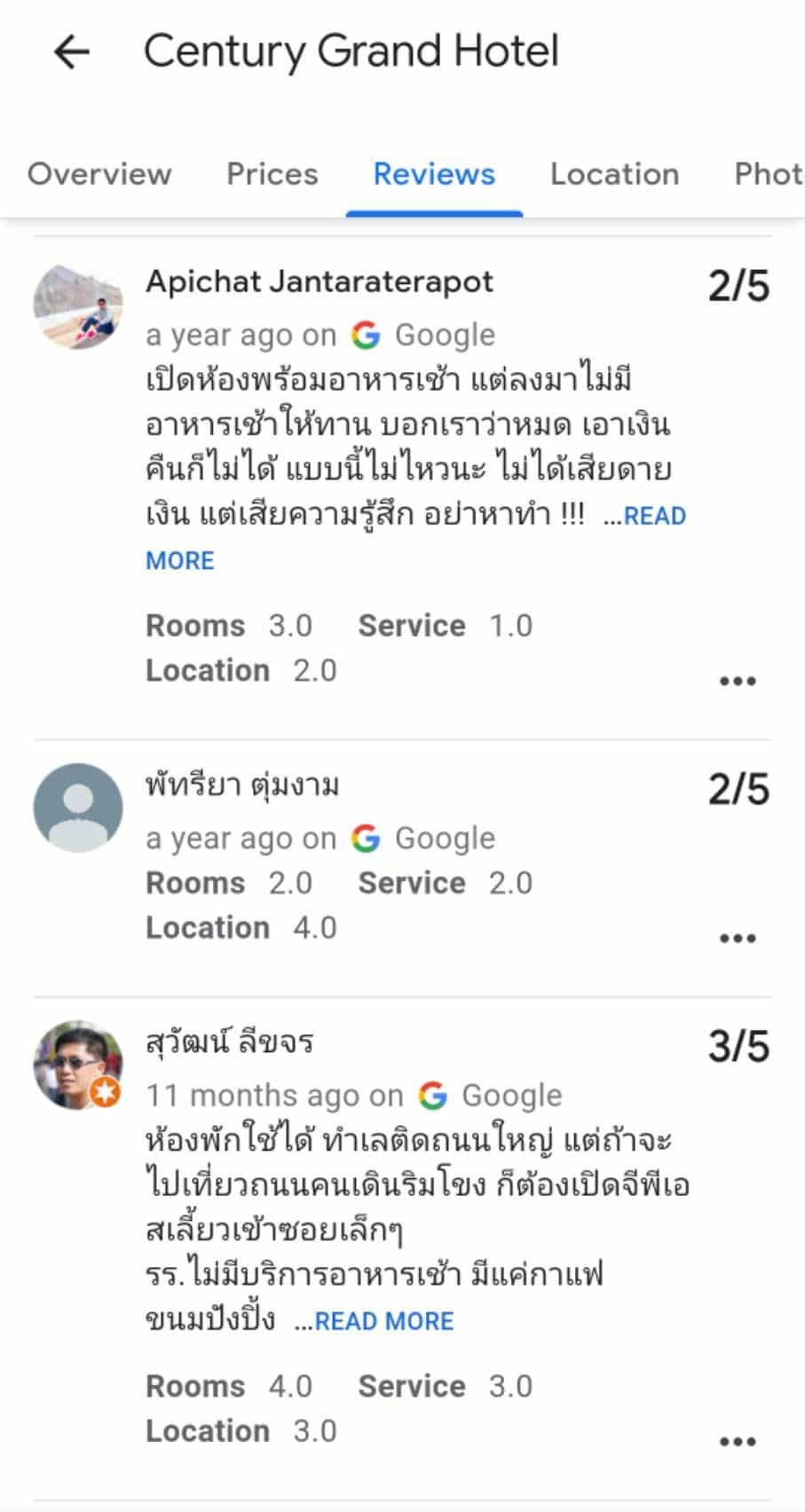This screenshot has height=1512, width=805.
Task: Select the Reviews tab
Action: tap(433, 174)
